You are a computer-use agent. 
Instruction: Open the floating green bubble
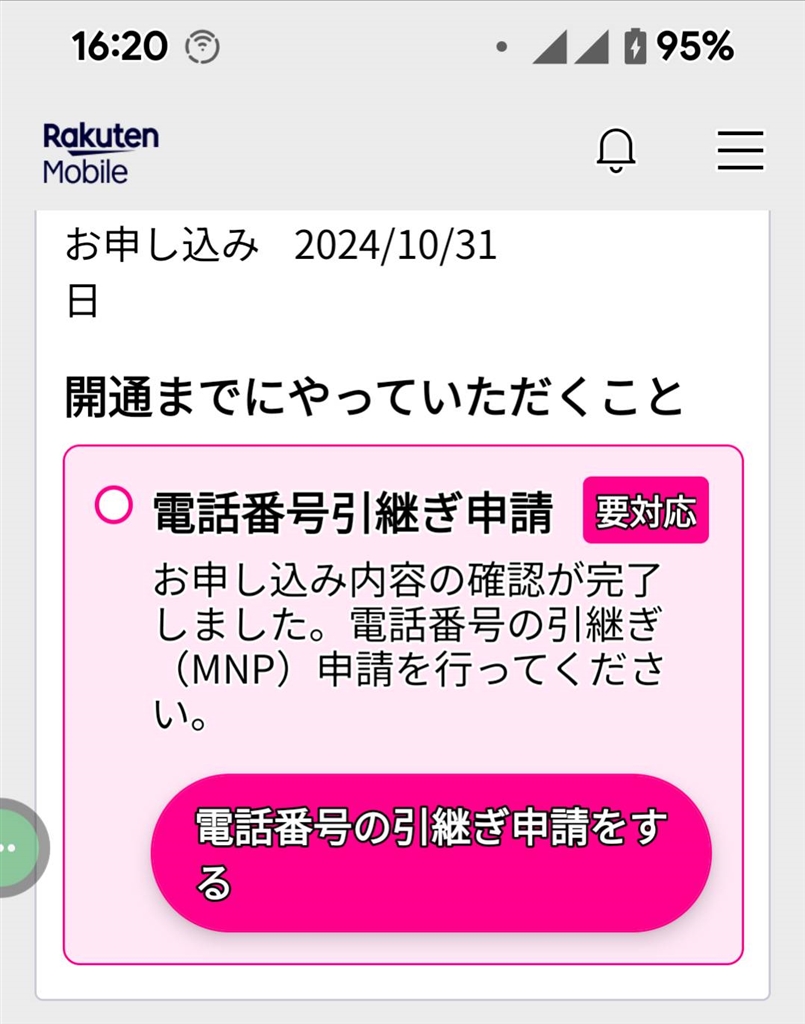point(16,848)
